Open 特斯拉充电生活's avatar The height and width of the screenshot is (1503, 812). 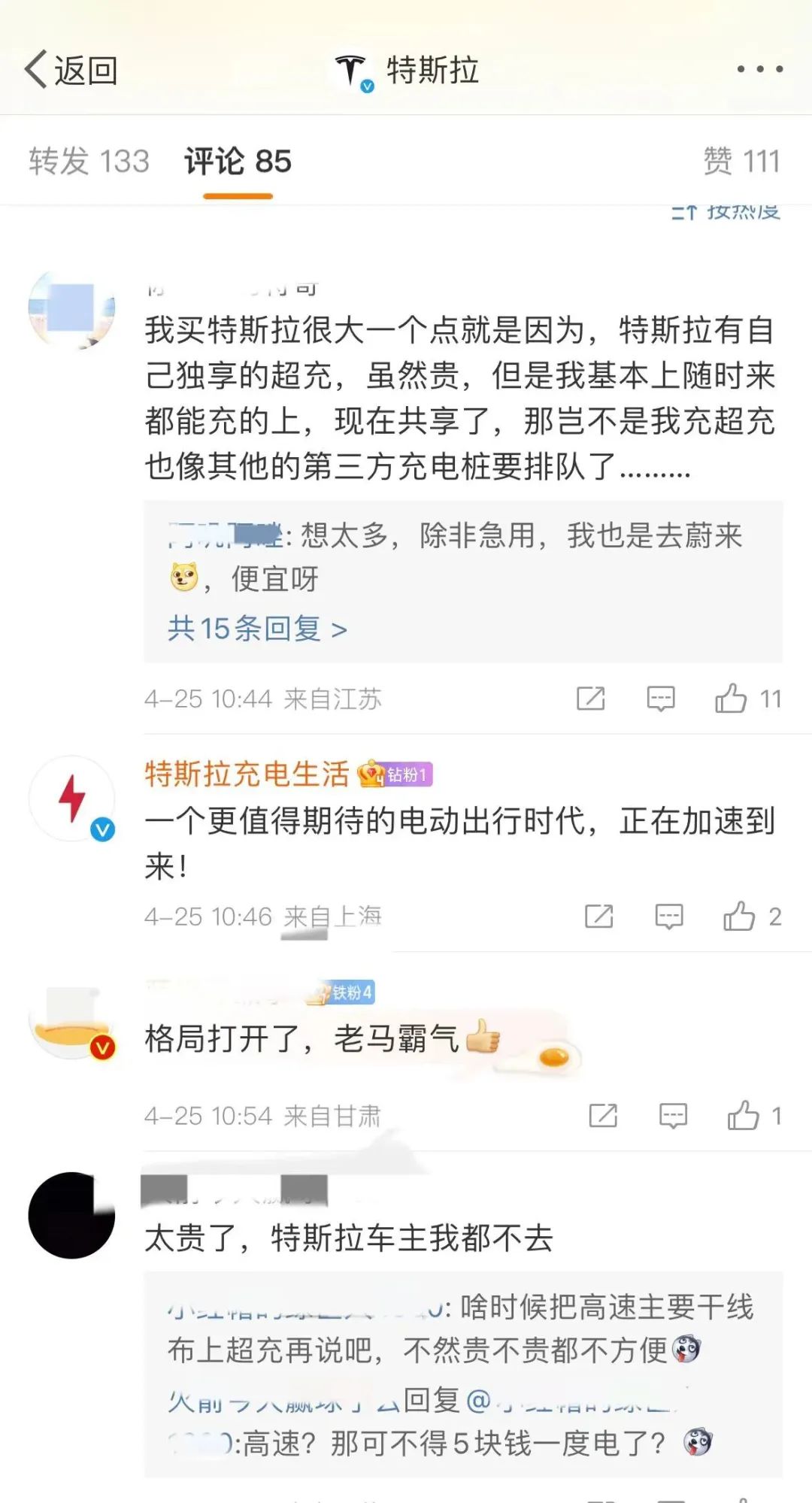coord(72,798)
